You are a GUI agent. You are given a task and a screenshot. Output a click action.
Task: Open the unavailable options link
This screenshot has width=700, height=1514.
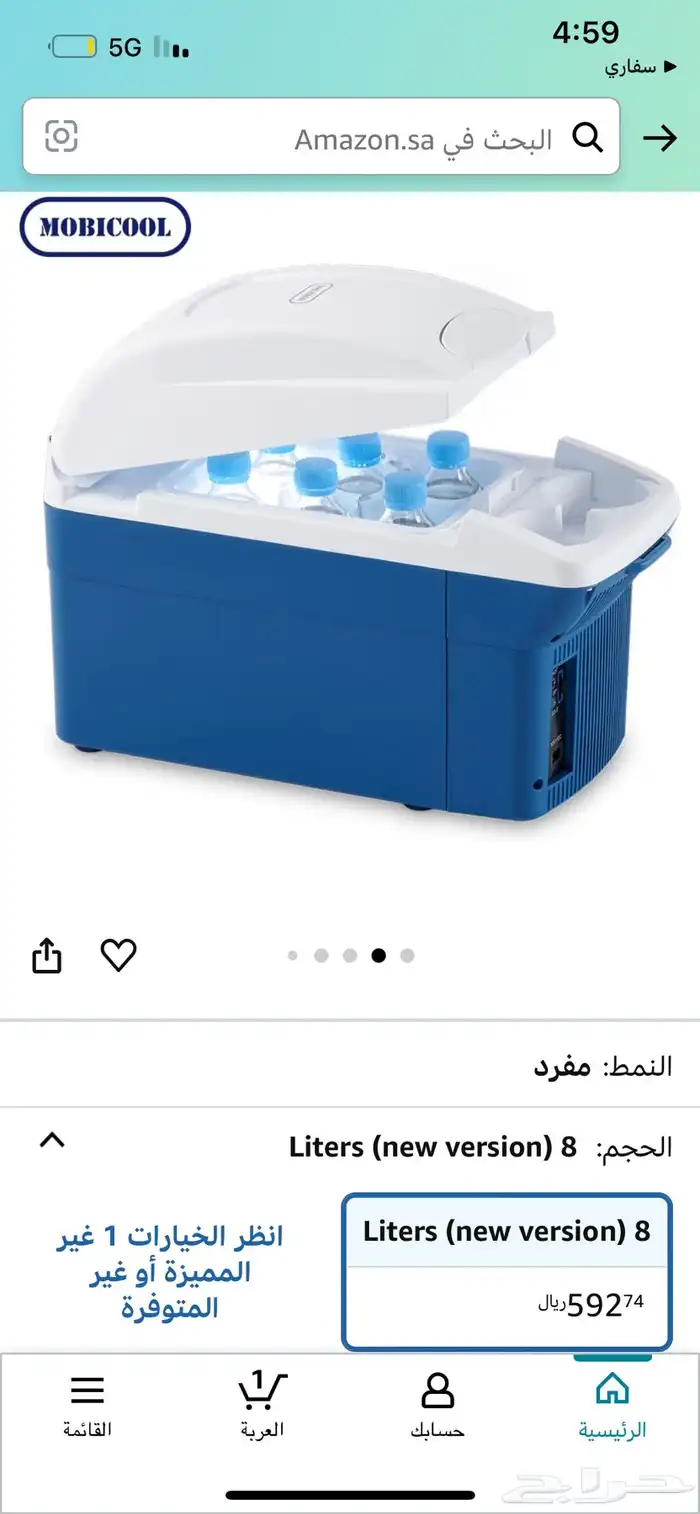click(170, 1272)
